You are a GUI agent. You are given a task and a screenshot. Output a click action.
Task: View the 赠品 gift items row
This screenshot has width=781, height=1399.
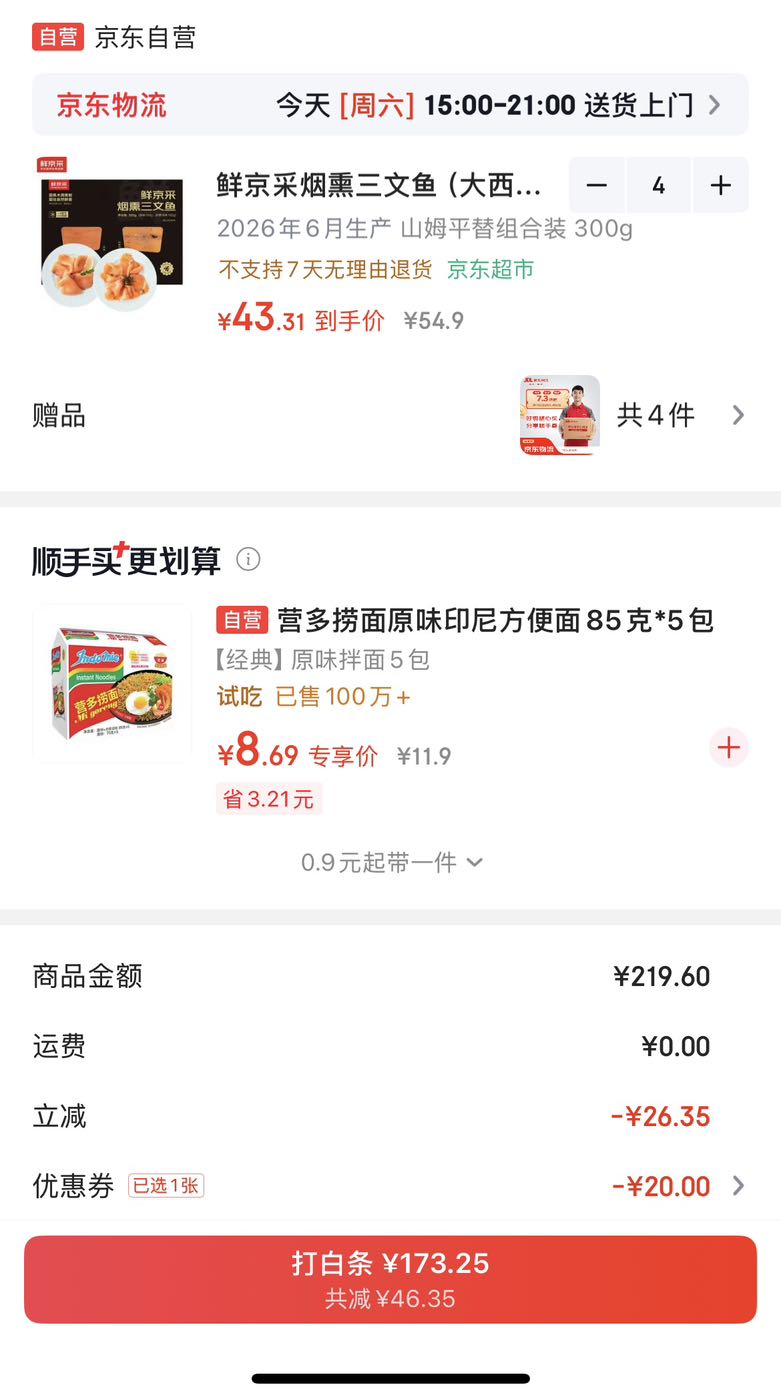point(390,415)
